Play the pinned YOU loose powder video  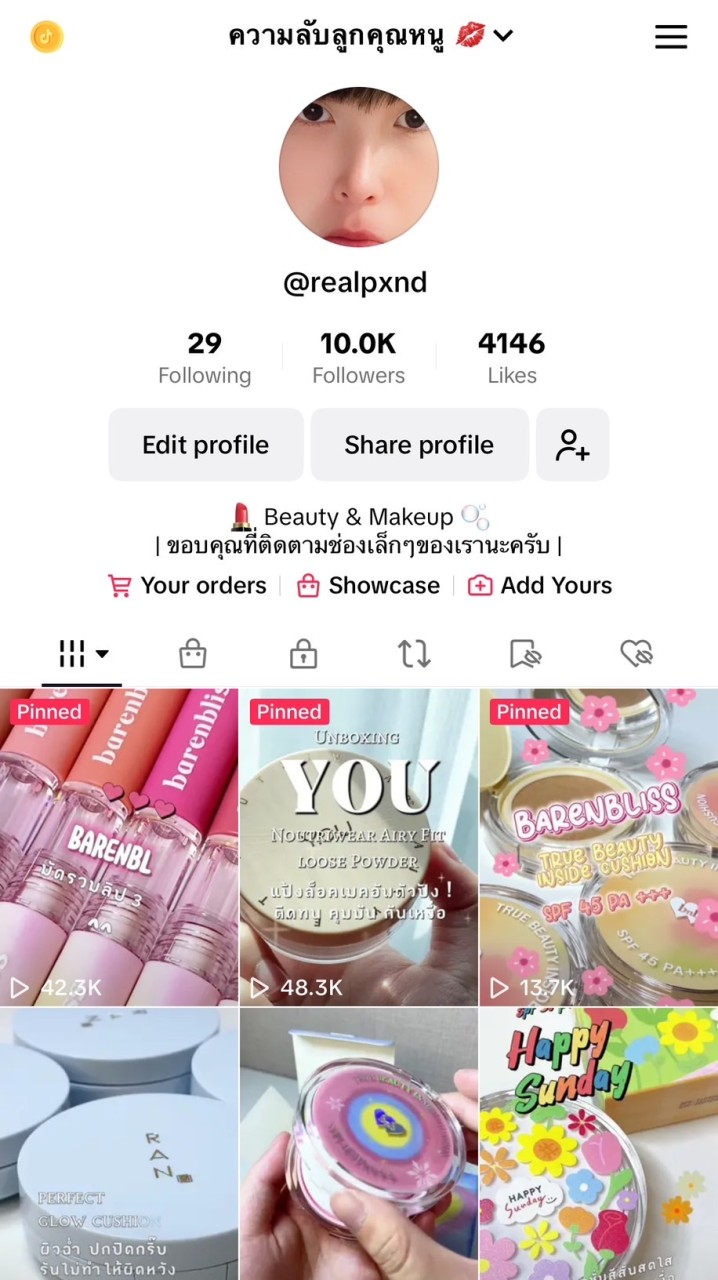[358, 846]
